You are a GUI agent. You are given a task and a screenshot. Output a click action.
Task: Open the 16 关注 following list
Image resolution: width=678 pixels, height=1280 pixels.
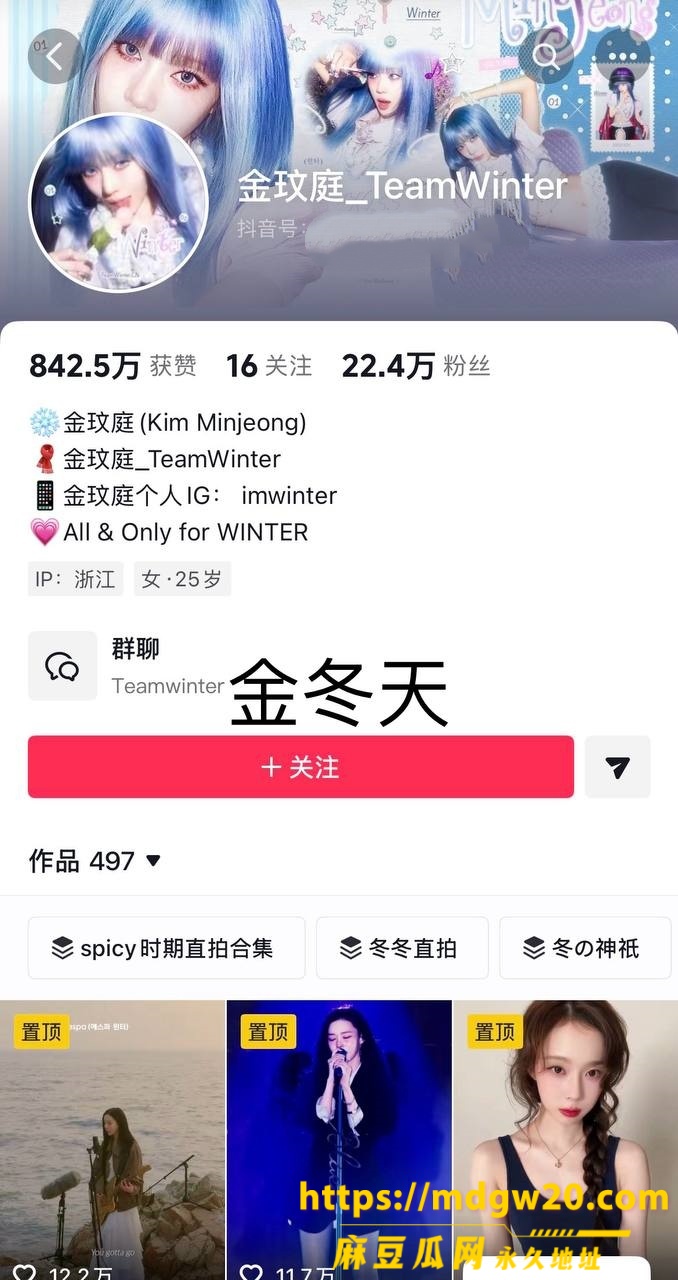(x=269, y=366)
